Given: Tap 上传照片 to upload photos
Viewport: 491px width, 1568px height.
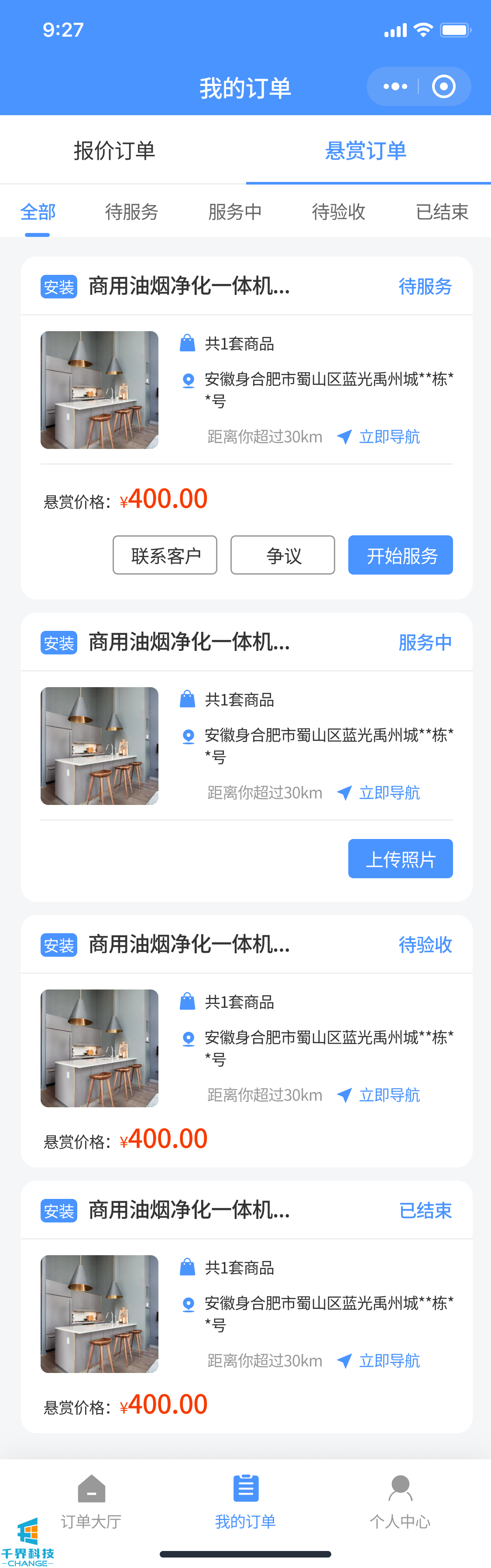Looking at the screenshot, I should (400, 859).
